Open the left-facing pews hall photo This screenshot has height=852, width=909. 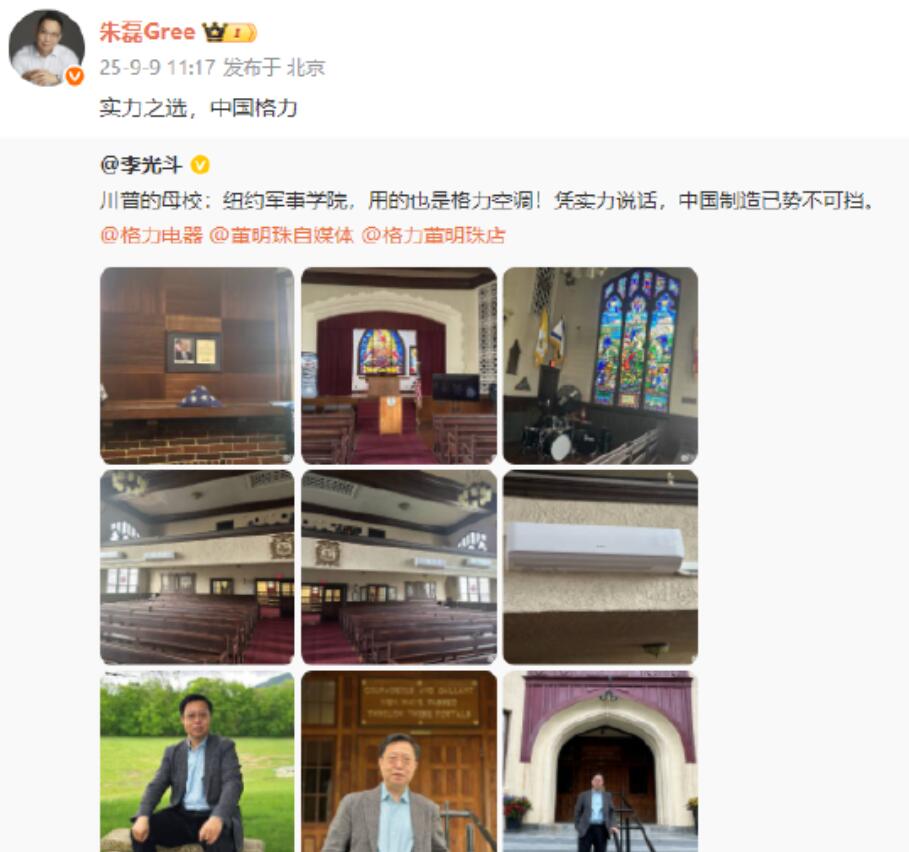[197, 567]
